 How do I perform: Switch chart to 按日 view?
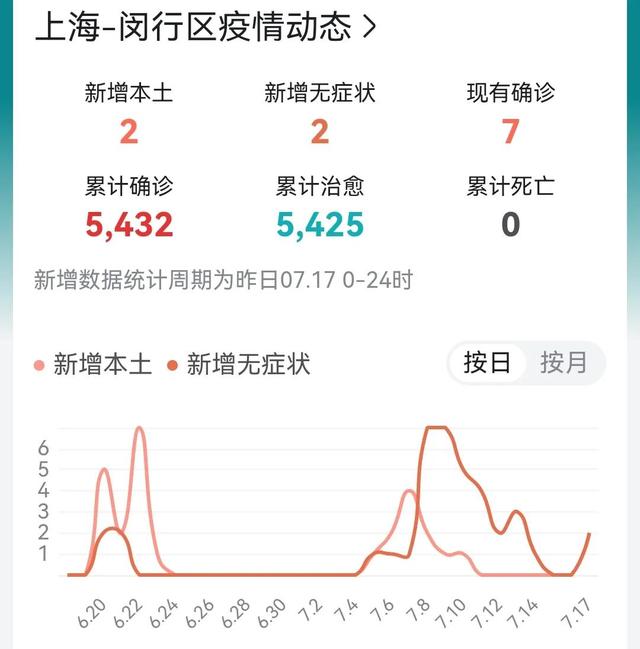click(487, 363)
